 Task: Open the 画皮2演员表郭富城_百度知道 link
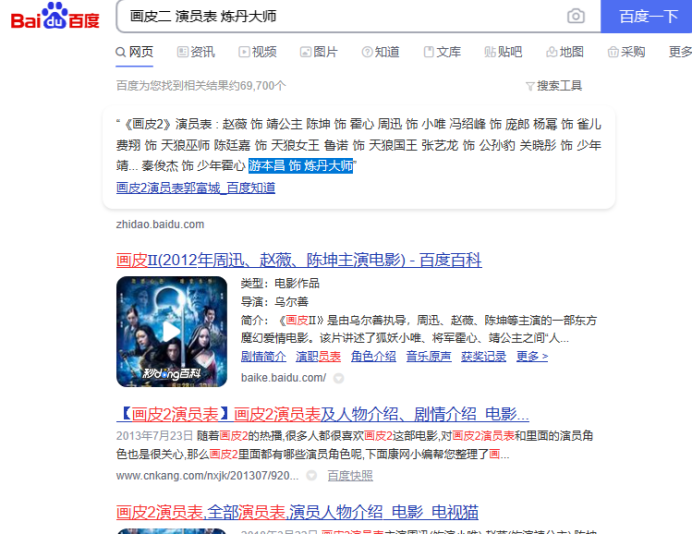(195, 187)
